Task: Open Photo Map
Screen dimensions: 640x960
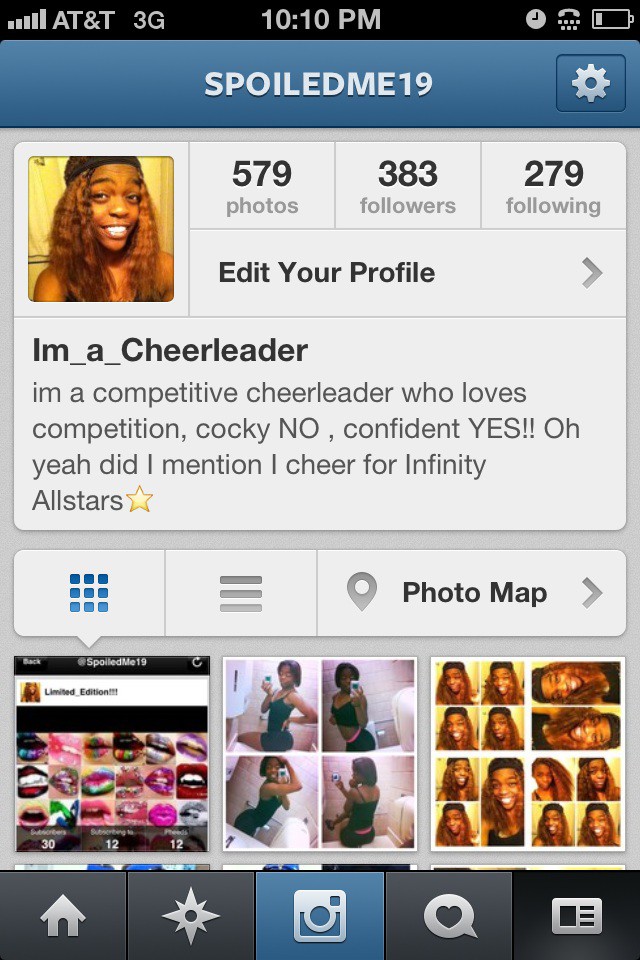Action: point(472,593)
